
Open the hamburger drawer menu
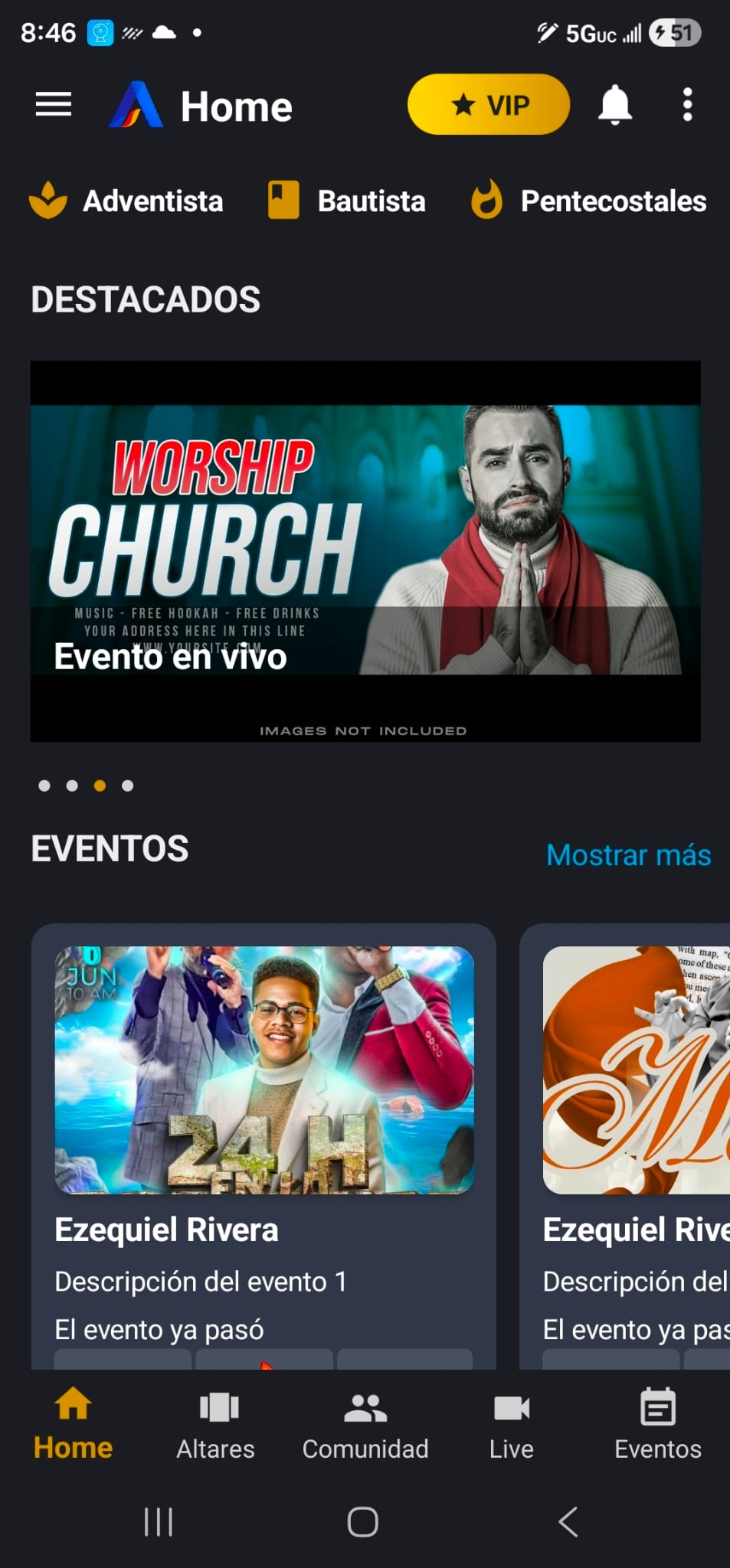click(54, 105)
